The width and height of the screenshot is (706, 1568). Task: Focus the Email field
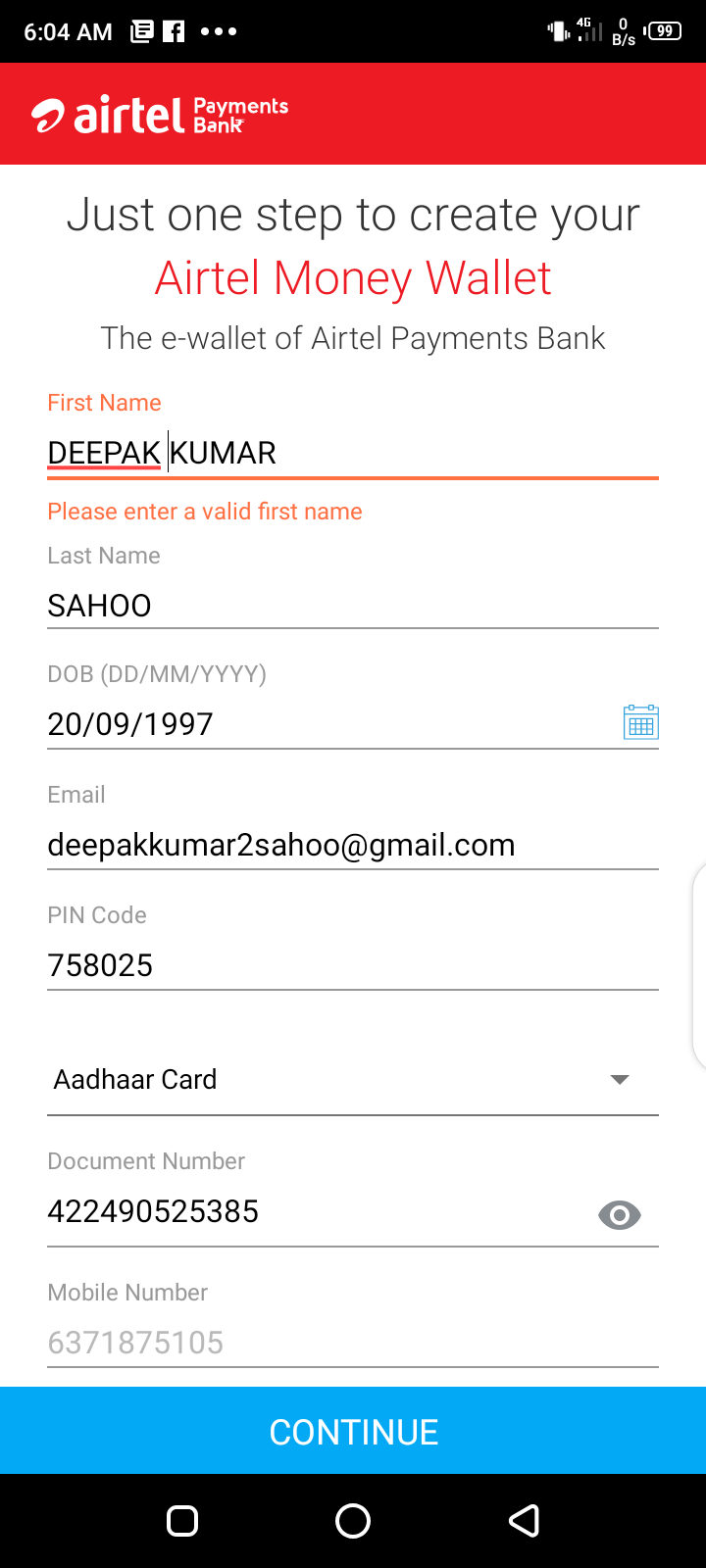[352, 845]
